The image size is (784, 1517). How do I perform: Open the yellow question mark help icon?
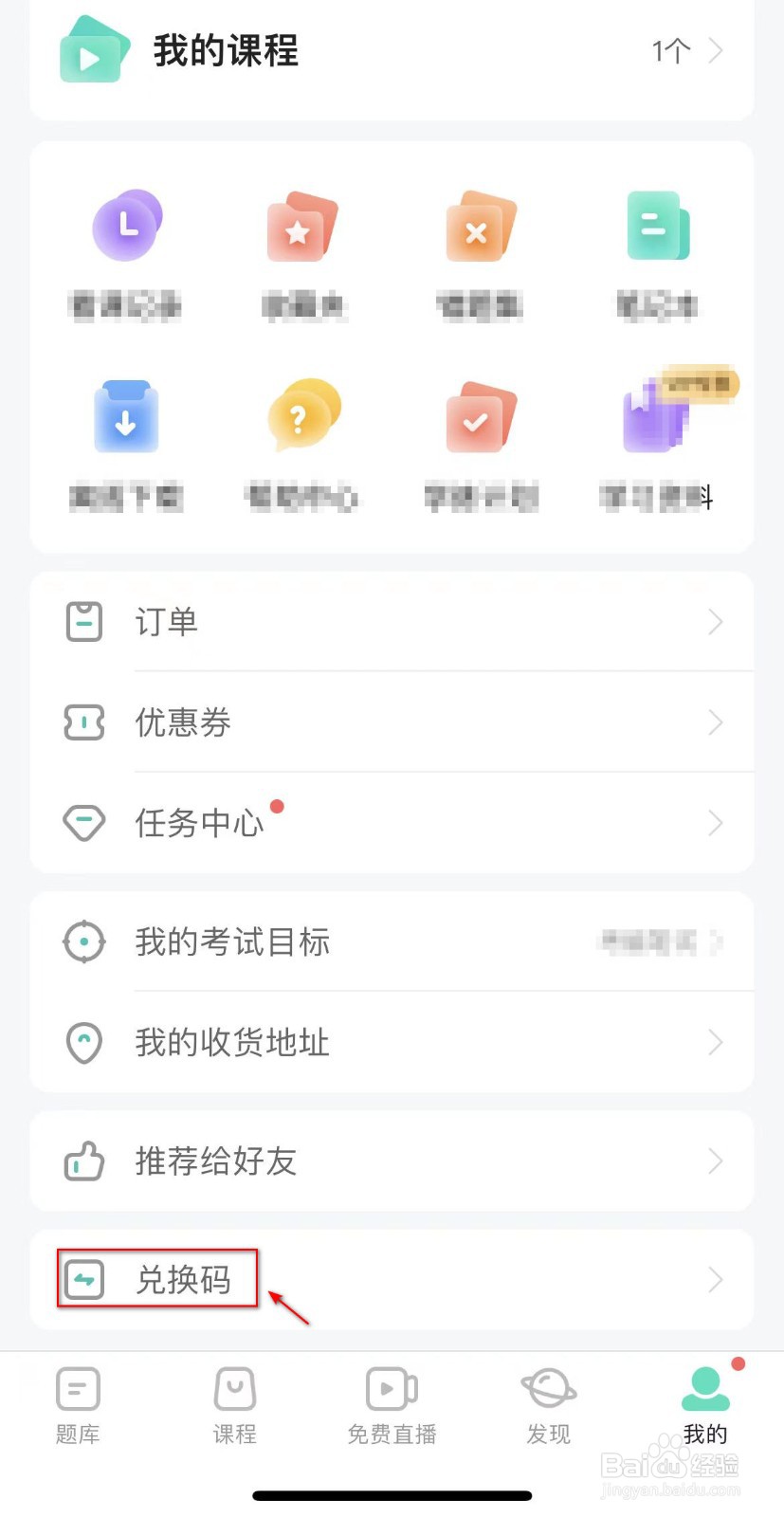click(303, 415)
